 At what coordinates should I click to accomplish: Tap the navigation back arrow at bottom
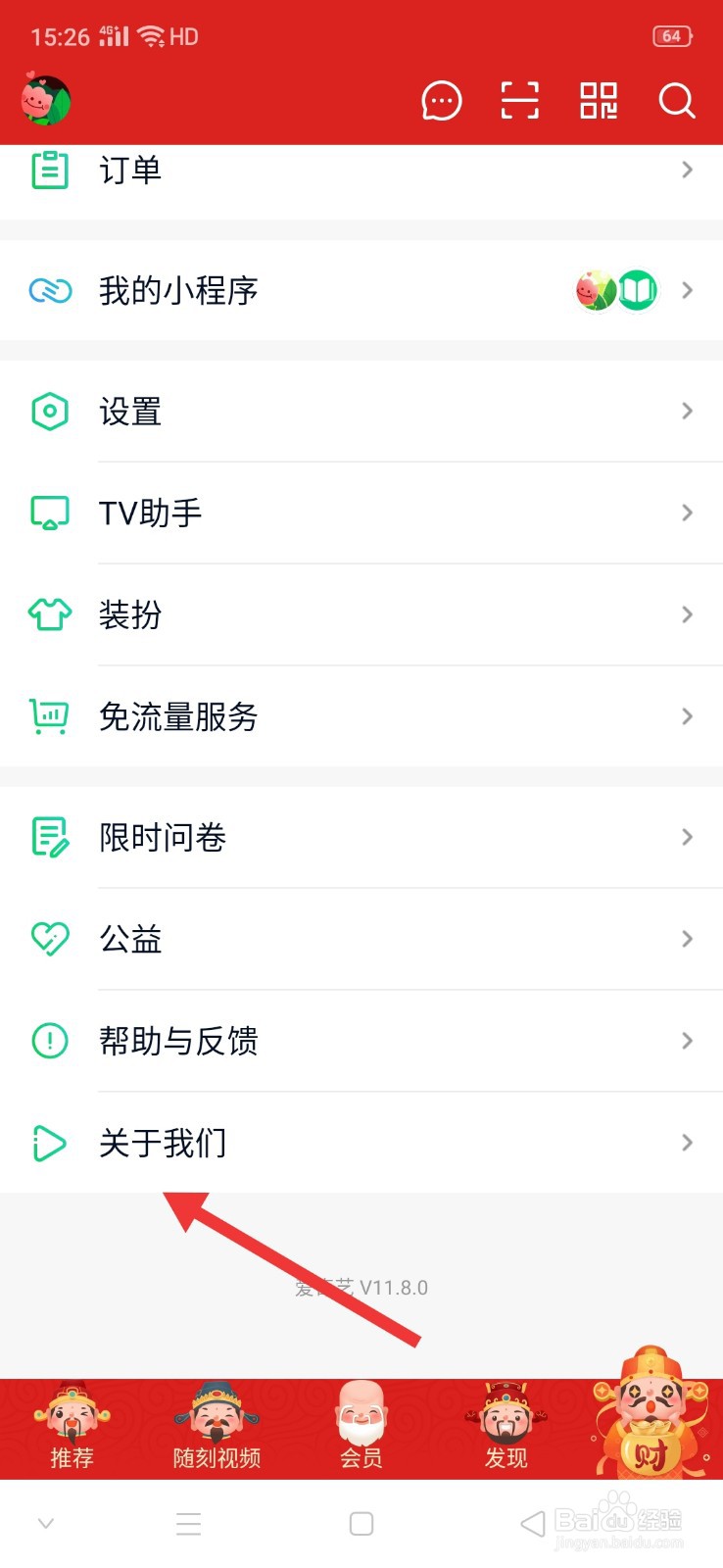[x=530, y=1522]
